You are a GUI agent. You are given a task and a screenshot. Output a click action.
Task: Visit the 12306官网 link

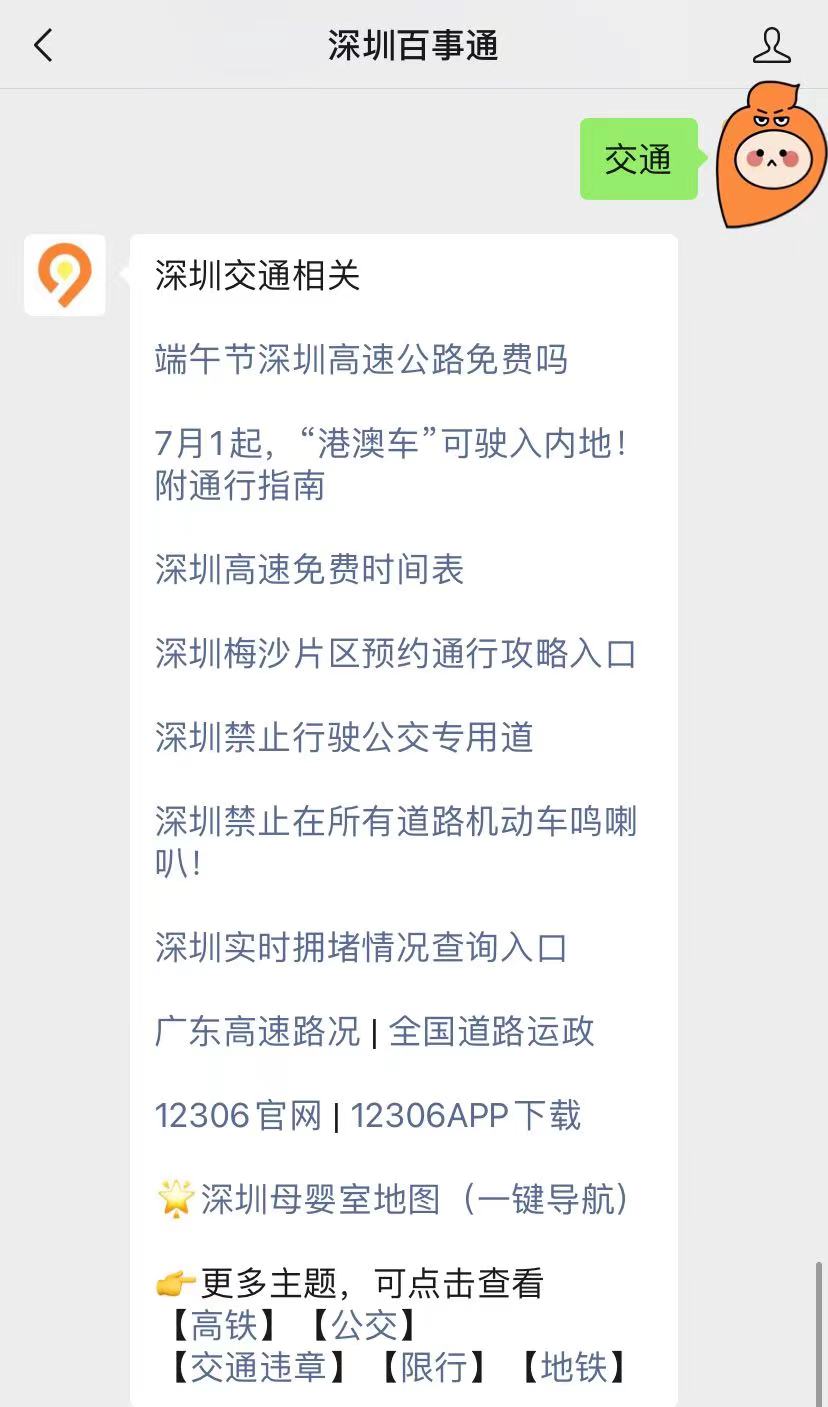[238, 1115]
